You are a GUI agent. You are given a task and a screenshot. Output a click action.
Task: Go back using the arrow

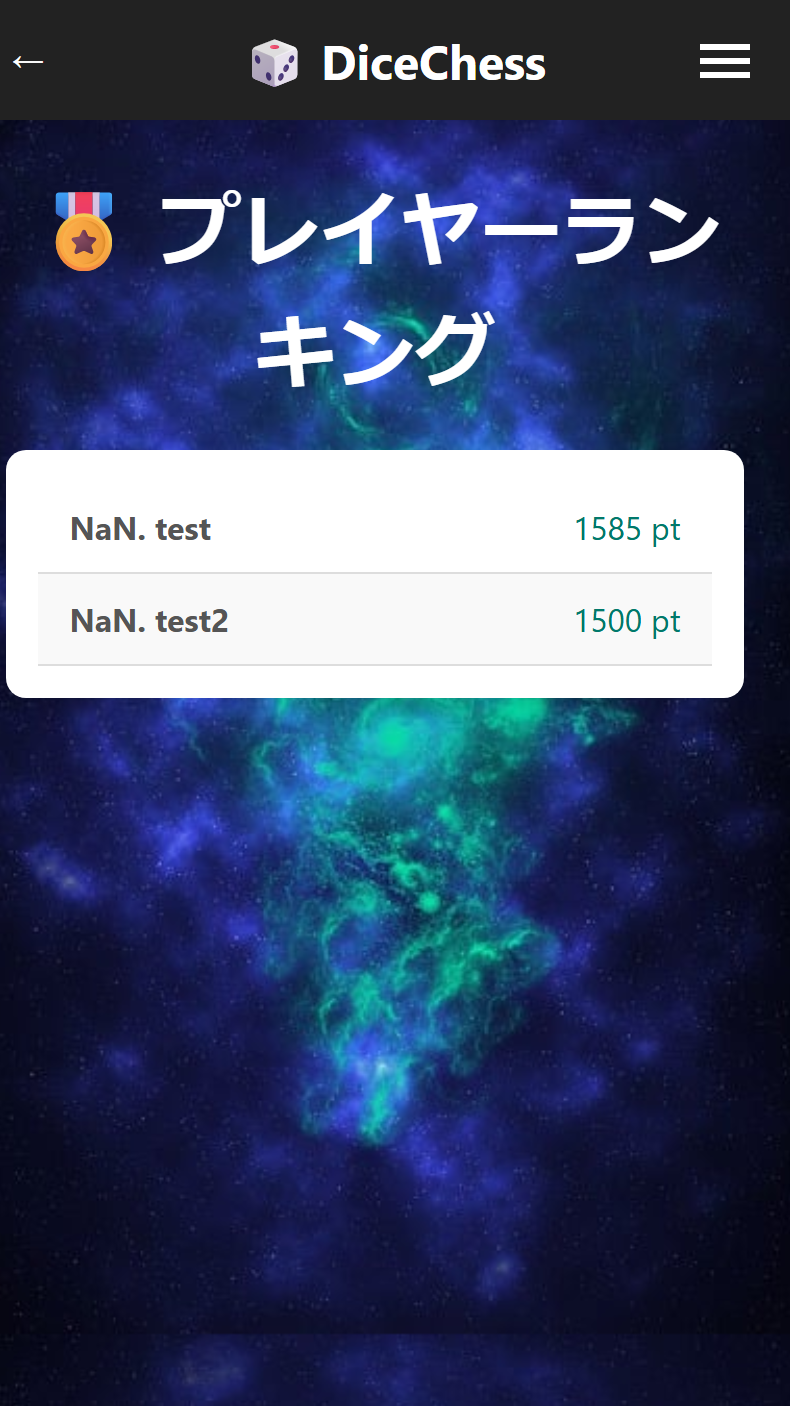pyautogui.click(x=28, y=62)
